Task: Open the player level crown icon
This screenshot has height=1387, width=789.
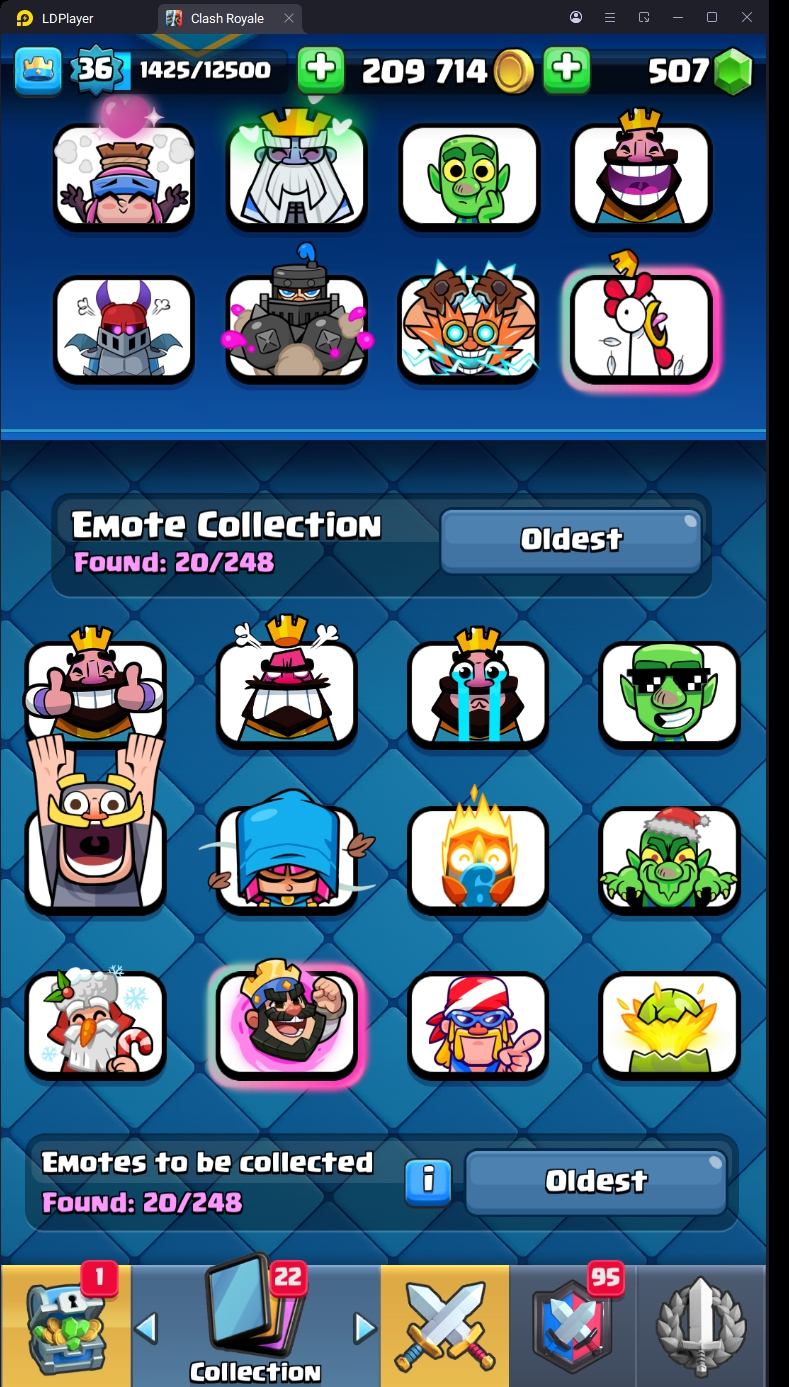Action: pos(38,69)
